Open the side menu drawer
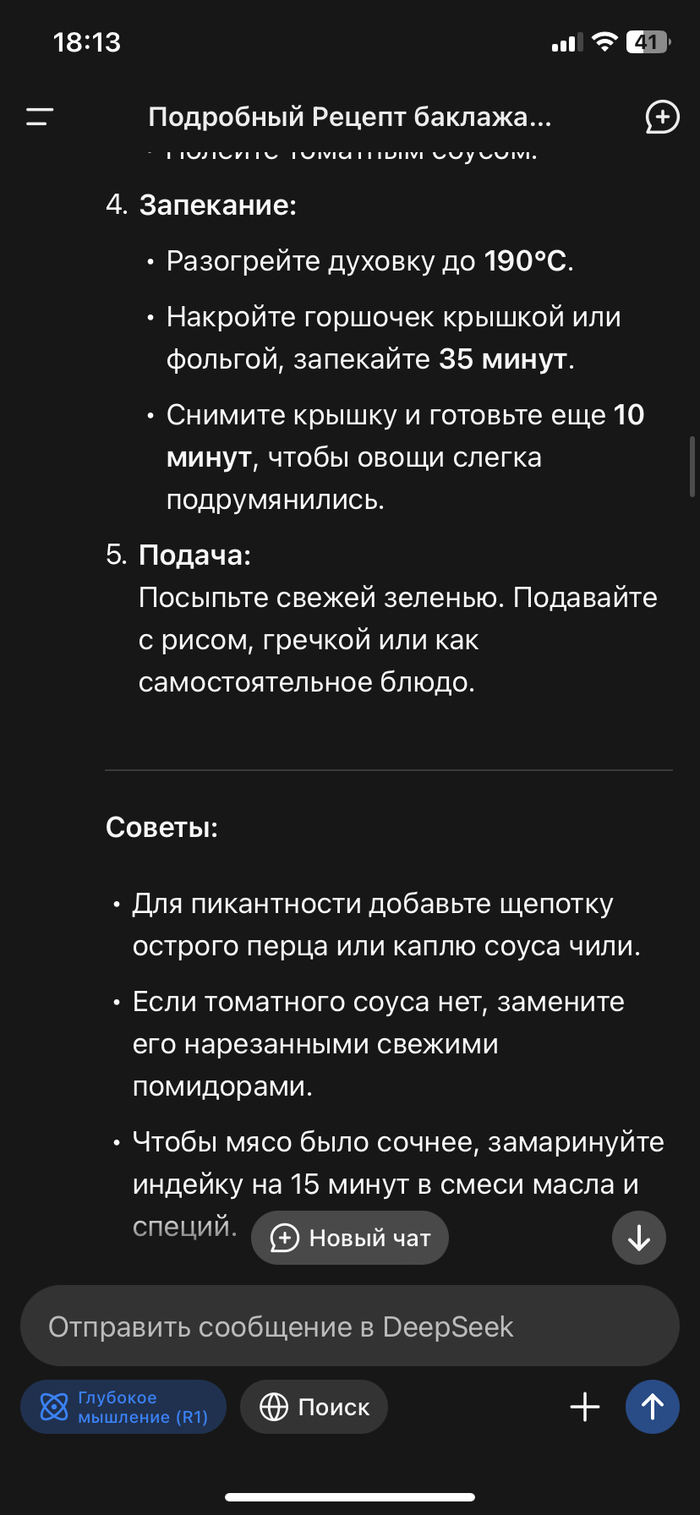The height and width of the screenshot is (1515, 700). [x=40, y=117]
